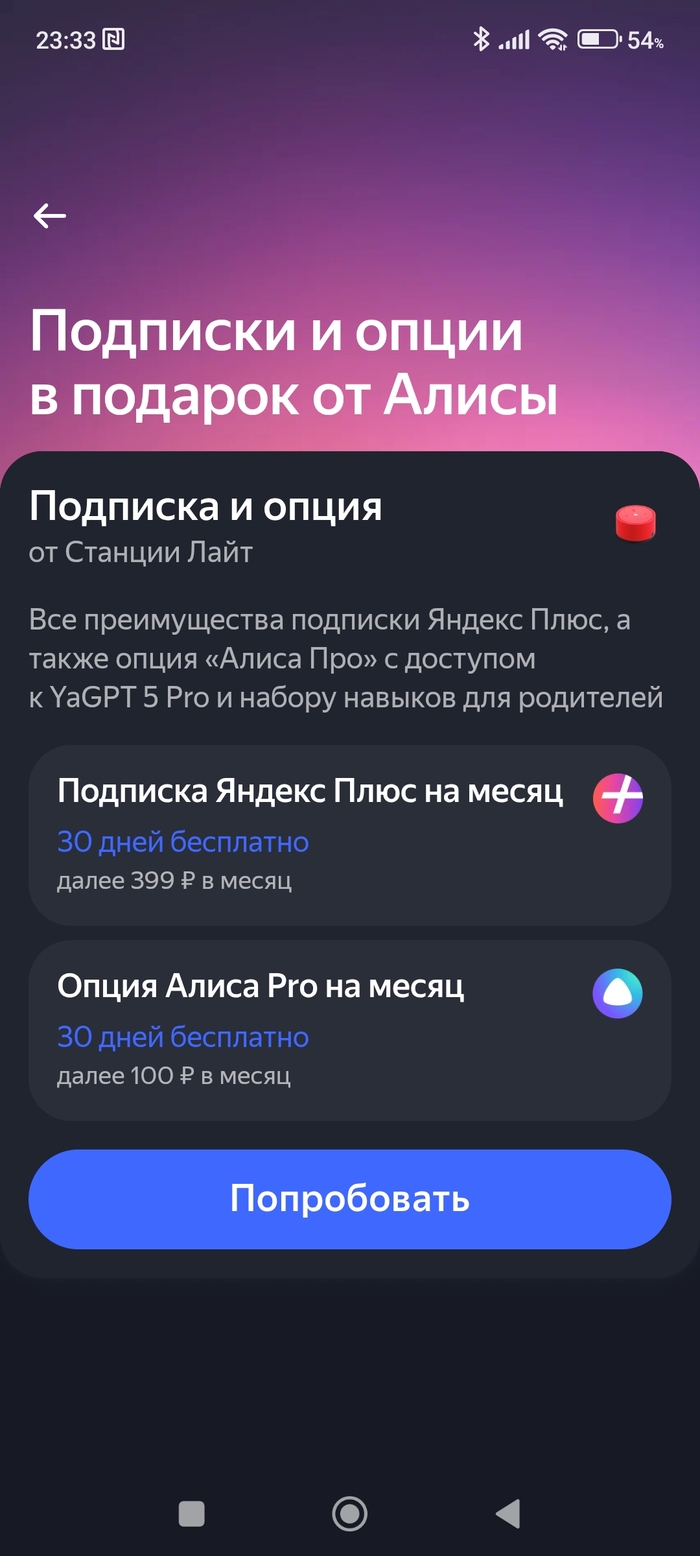Open Подписка Яндекс Плюс на месяц card
700x1556 pixels.
click(x=349, y=835)
